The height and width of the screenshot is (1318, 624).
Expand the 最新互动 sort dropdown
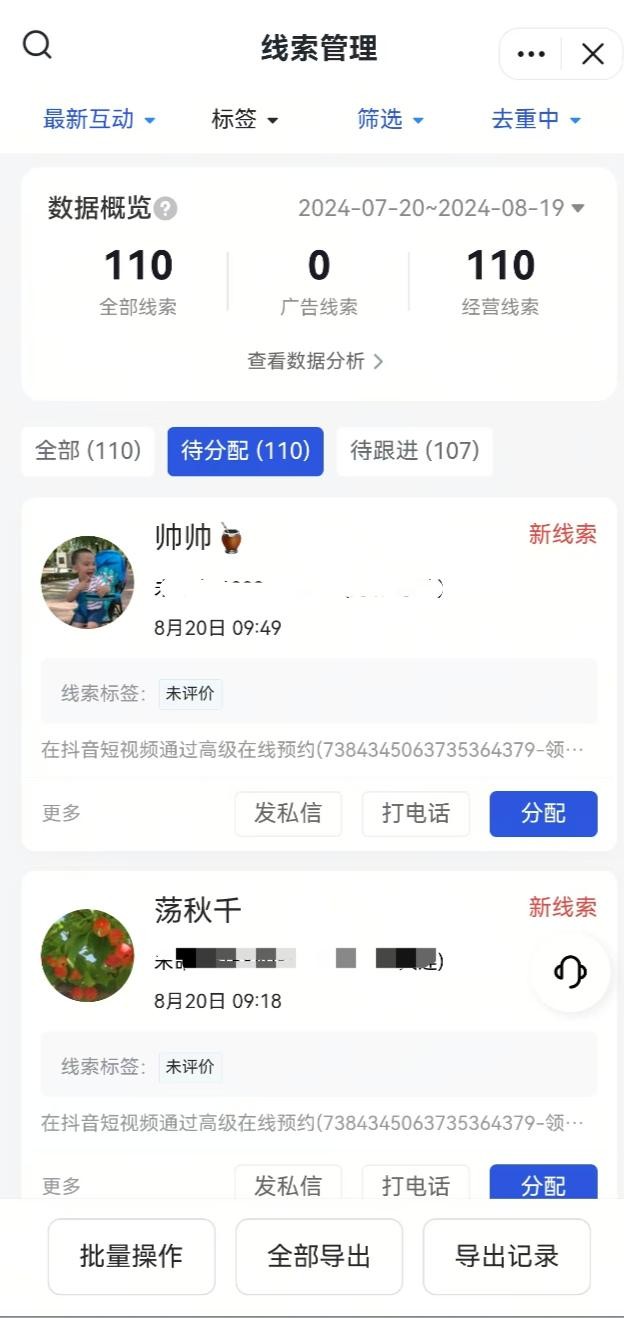(x=99, y=120)
